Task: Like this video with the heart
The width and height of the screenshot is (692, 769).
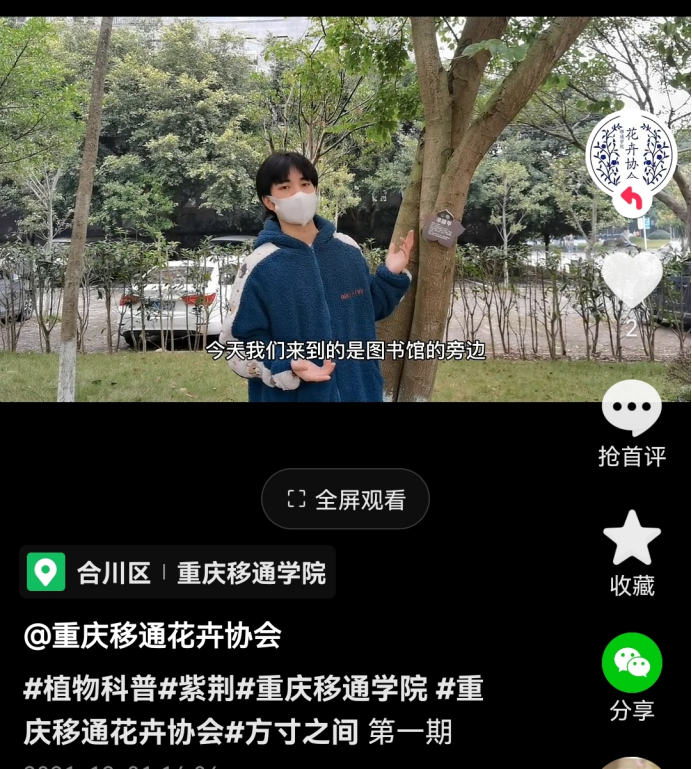Action: (631, 279)
